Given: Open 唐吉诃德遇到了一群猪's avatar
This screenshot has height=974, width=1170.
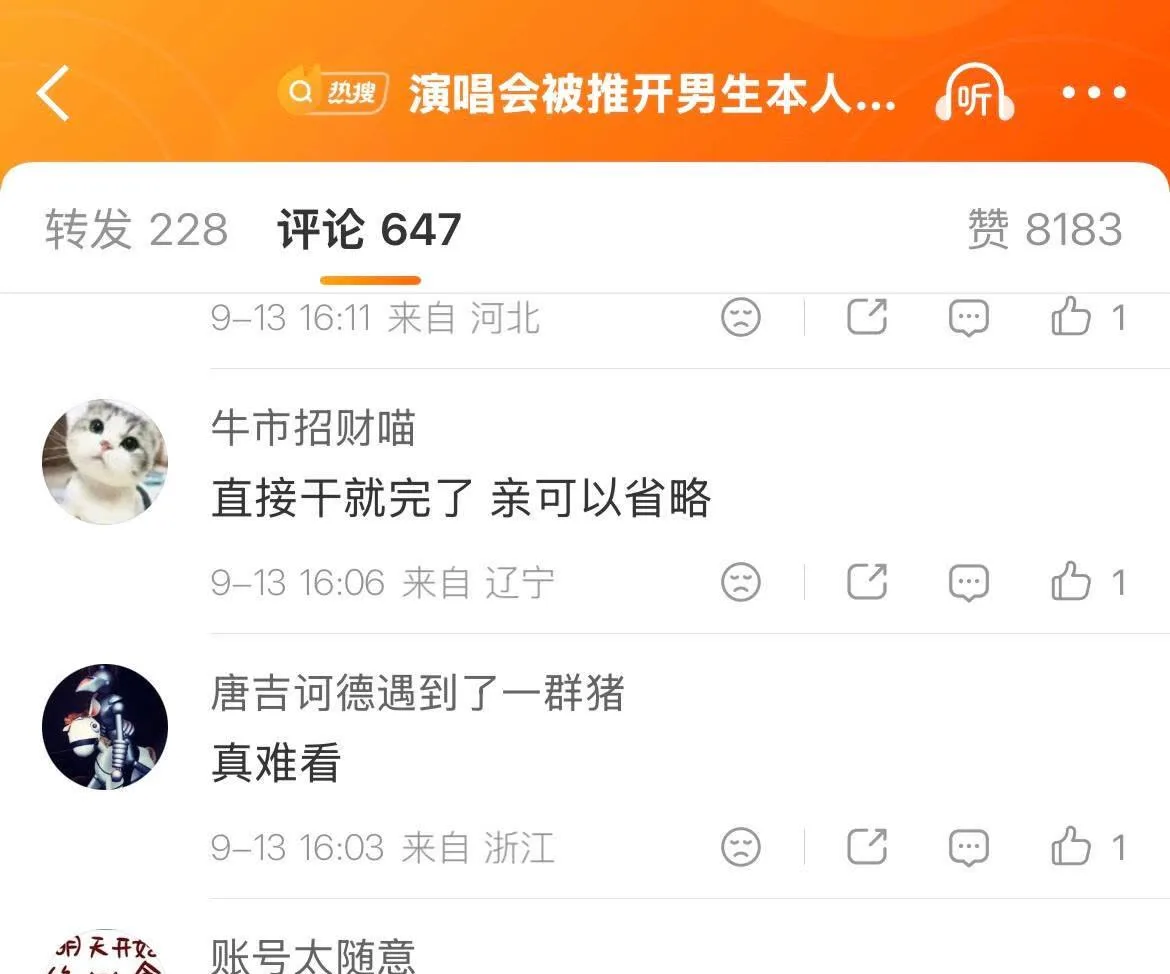Looking at the screenshot, I should point(104,726).
